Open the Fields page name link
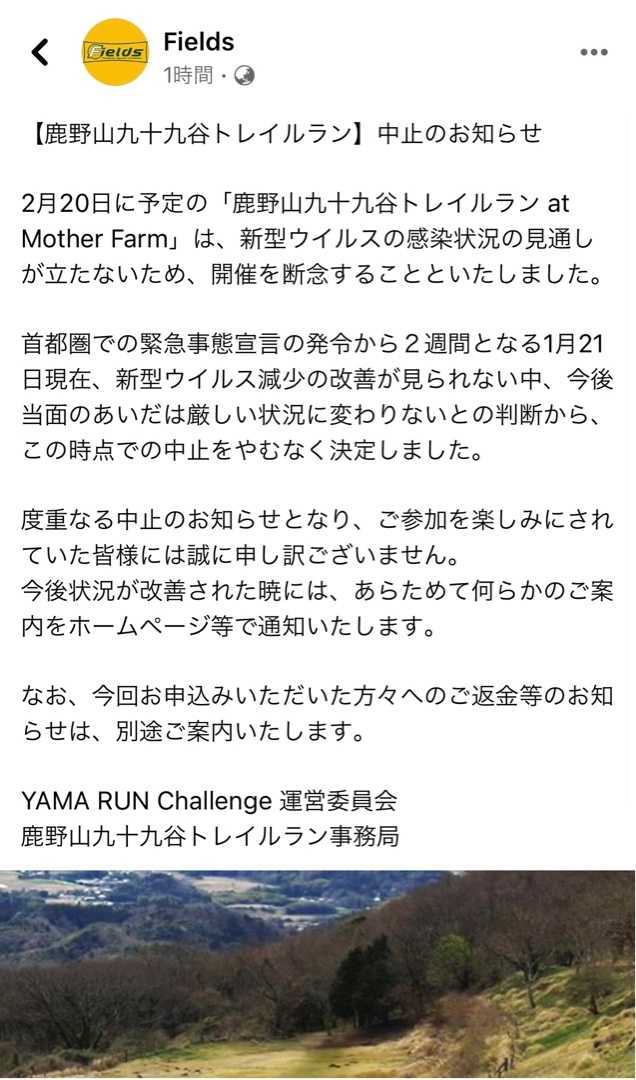The image size is (636, 1080). tap(199, 42)
